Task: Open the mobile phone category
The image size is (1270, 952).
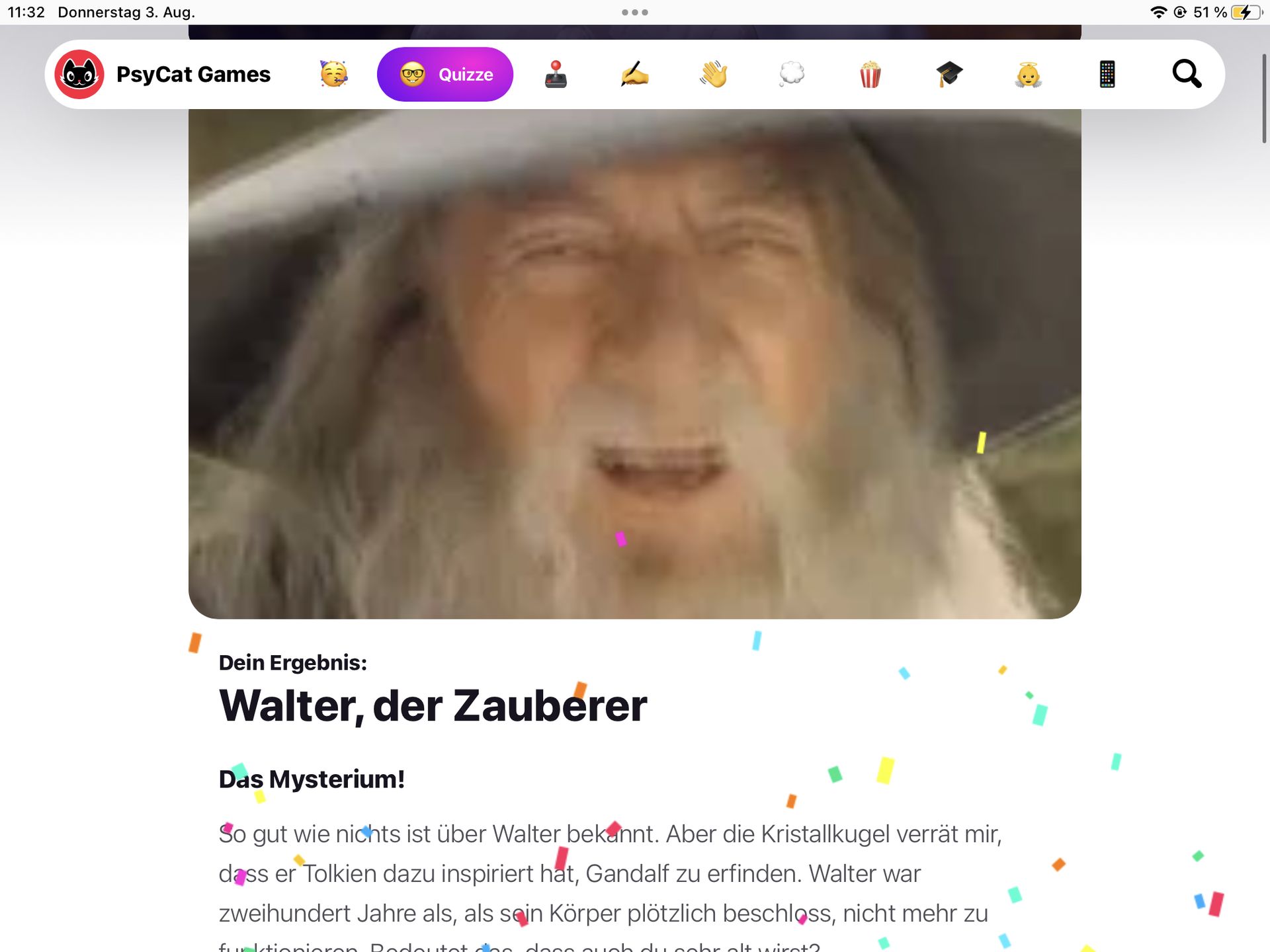Action: coord(1107,74)
